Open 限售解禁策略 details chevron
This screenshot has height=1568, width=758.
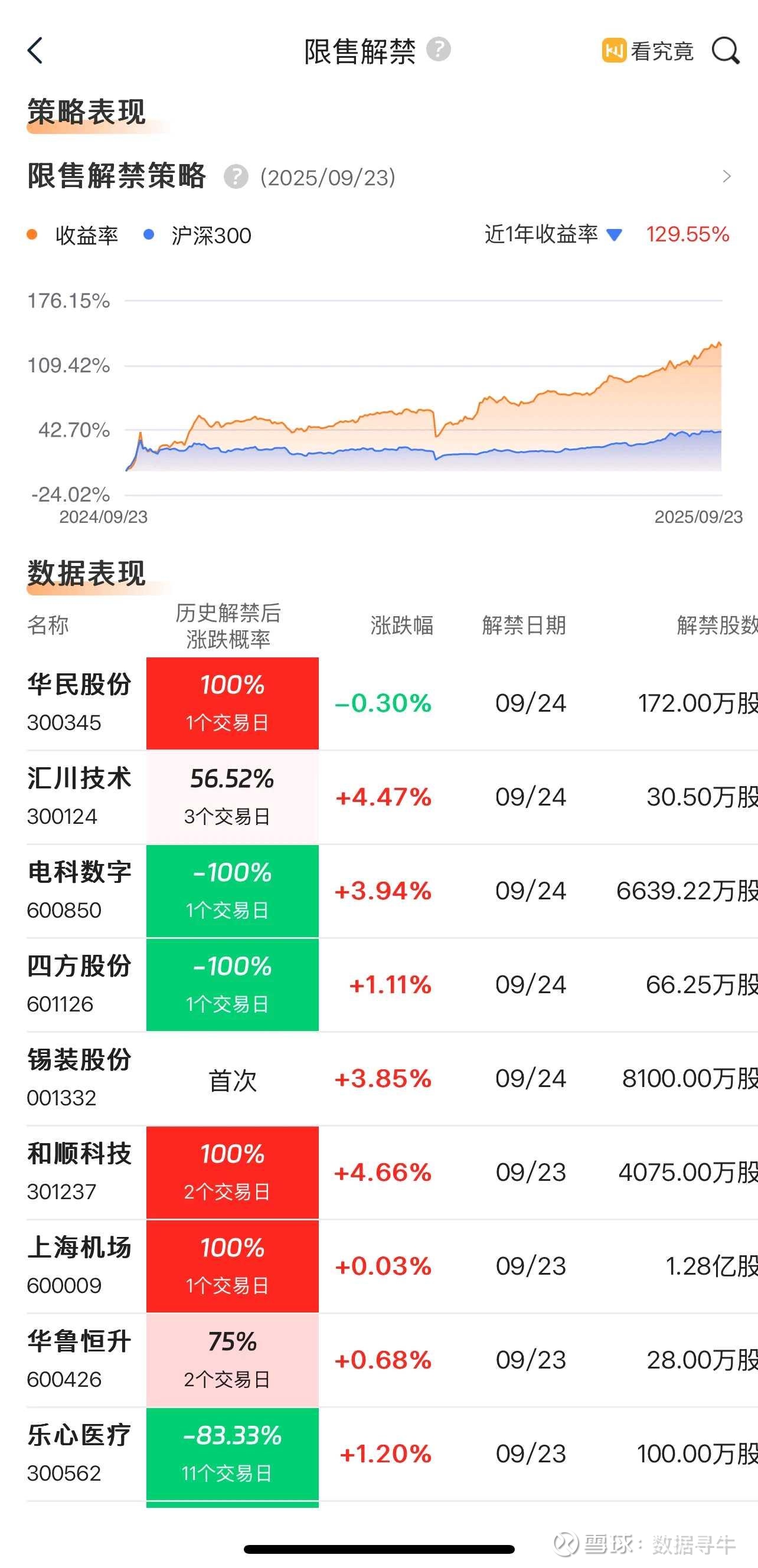pos(726,176)
